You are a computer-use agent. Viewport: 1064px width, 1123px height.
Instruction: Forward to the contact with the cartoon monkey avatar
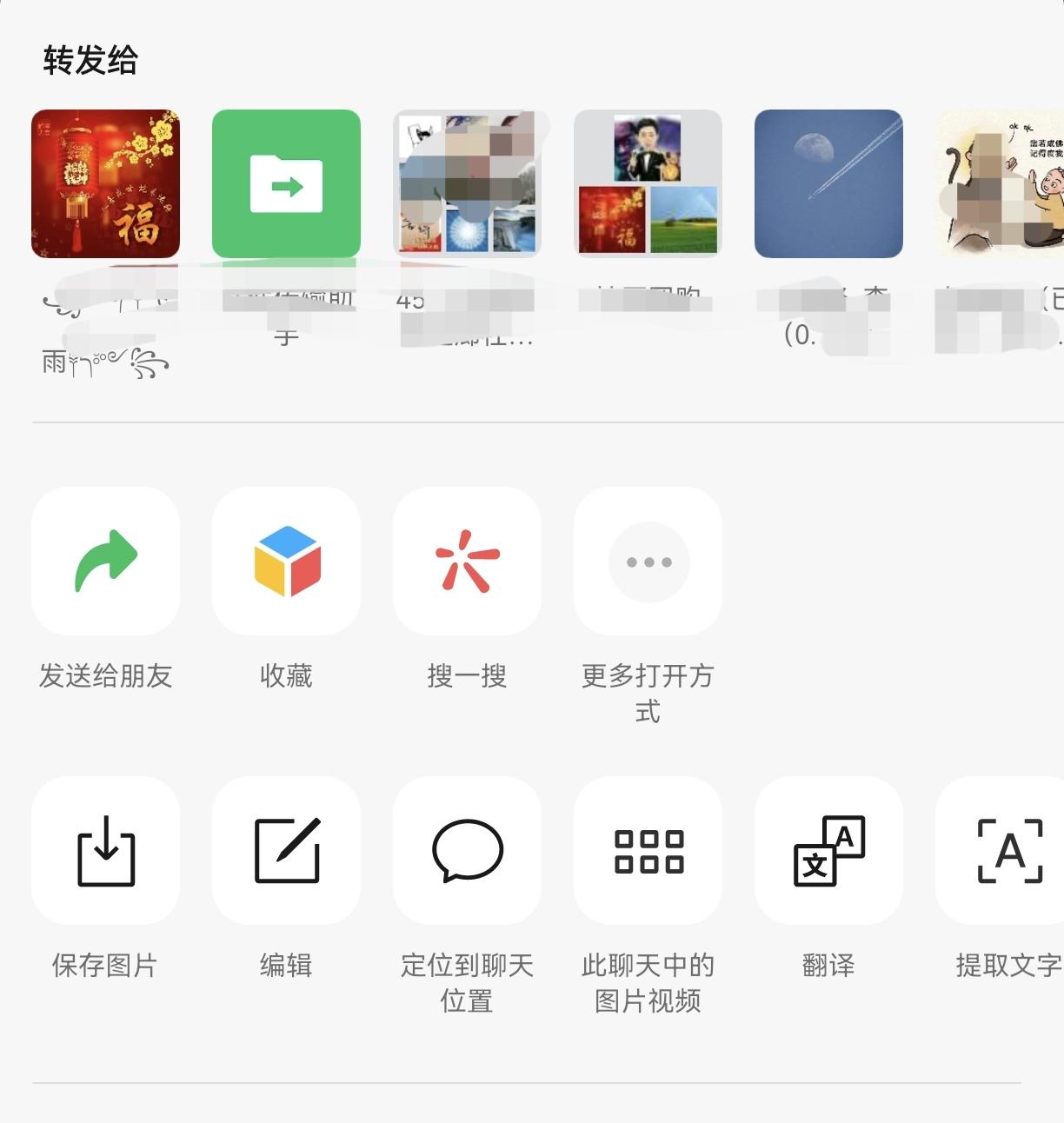(1000, 183)
